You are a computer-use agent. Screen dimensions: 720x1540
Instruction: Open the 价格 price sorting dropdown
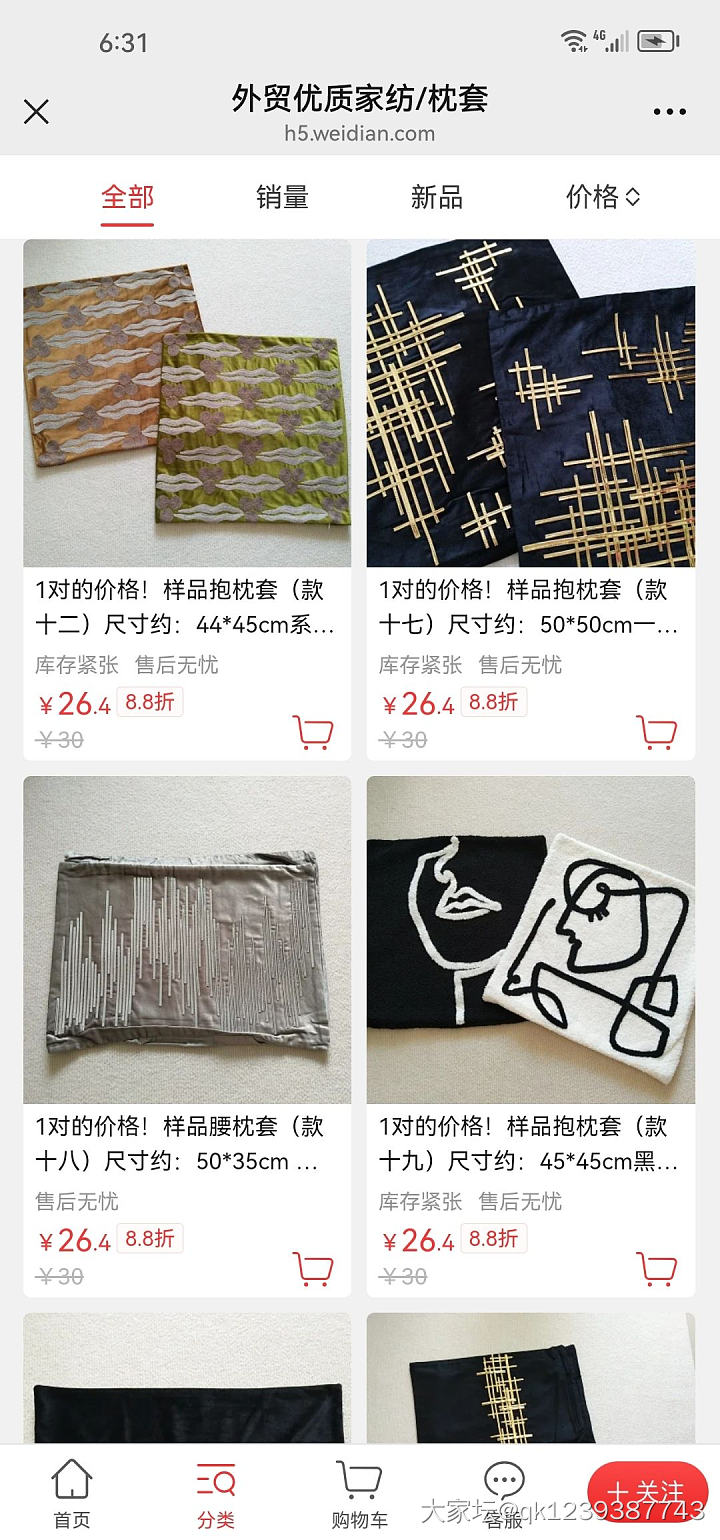tap(601, 197)
